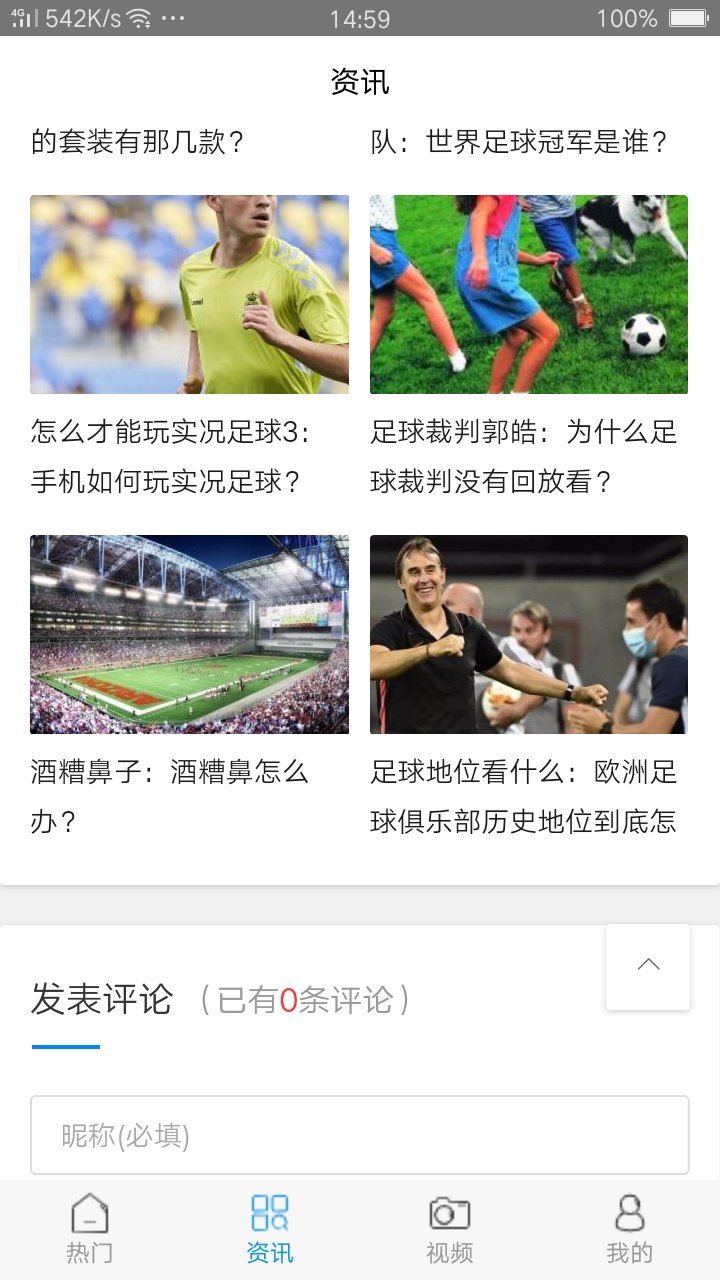Select the grid icon above 资讯
720x1280 pixels.
(x=268, y=1213)
